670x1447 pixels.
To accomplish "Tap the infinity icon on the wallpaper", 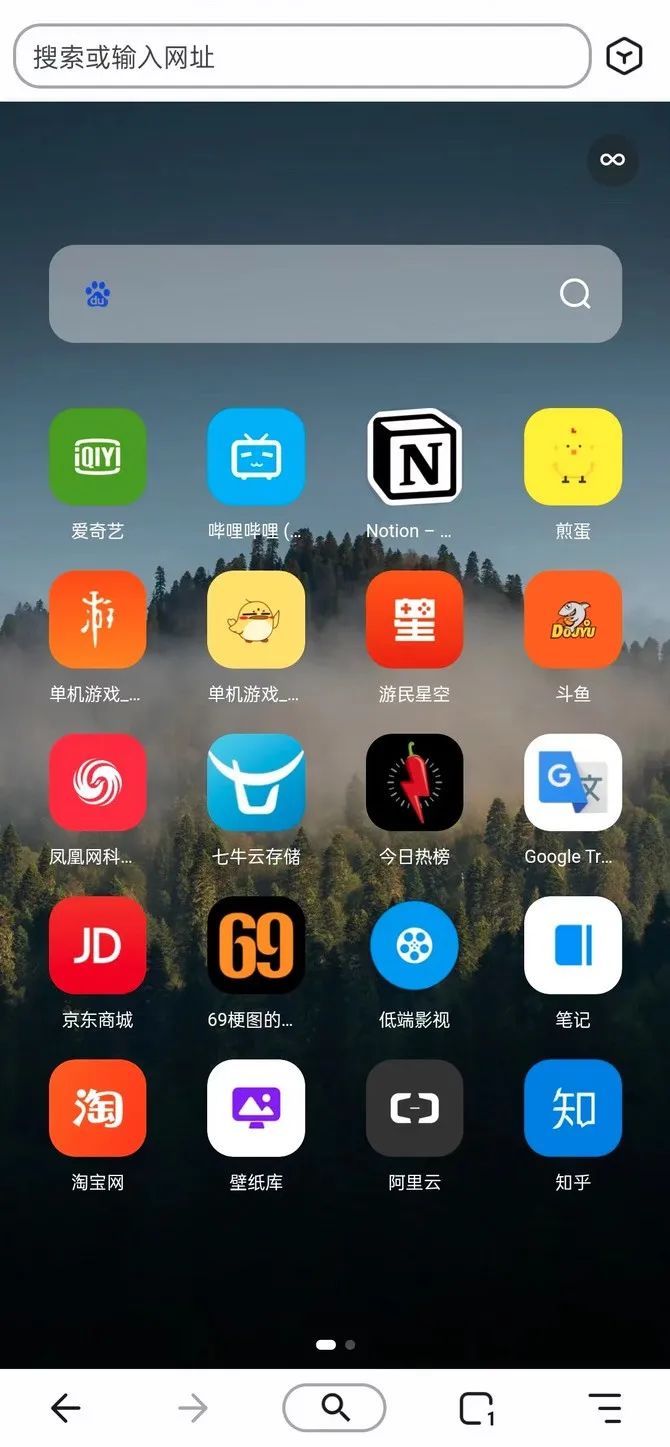I will coord(612,160).
